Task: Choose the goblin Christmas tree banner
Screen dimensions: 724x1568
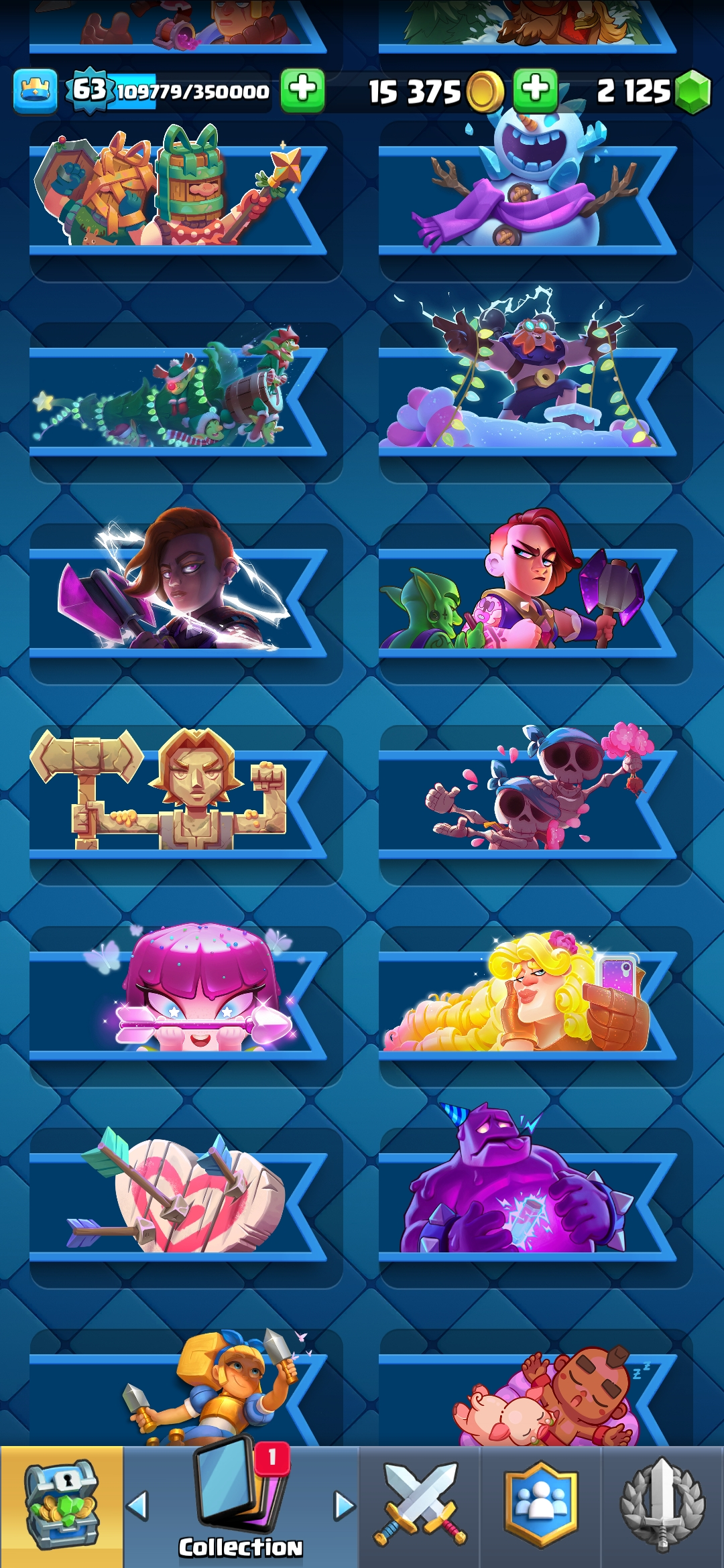Action: coord(178,401)
